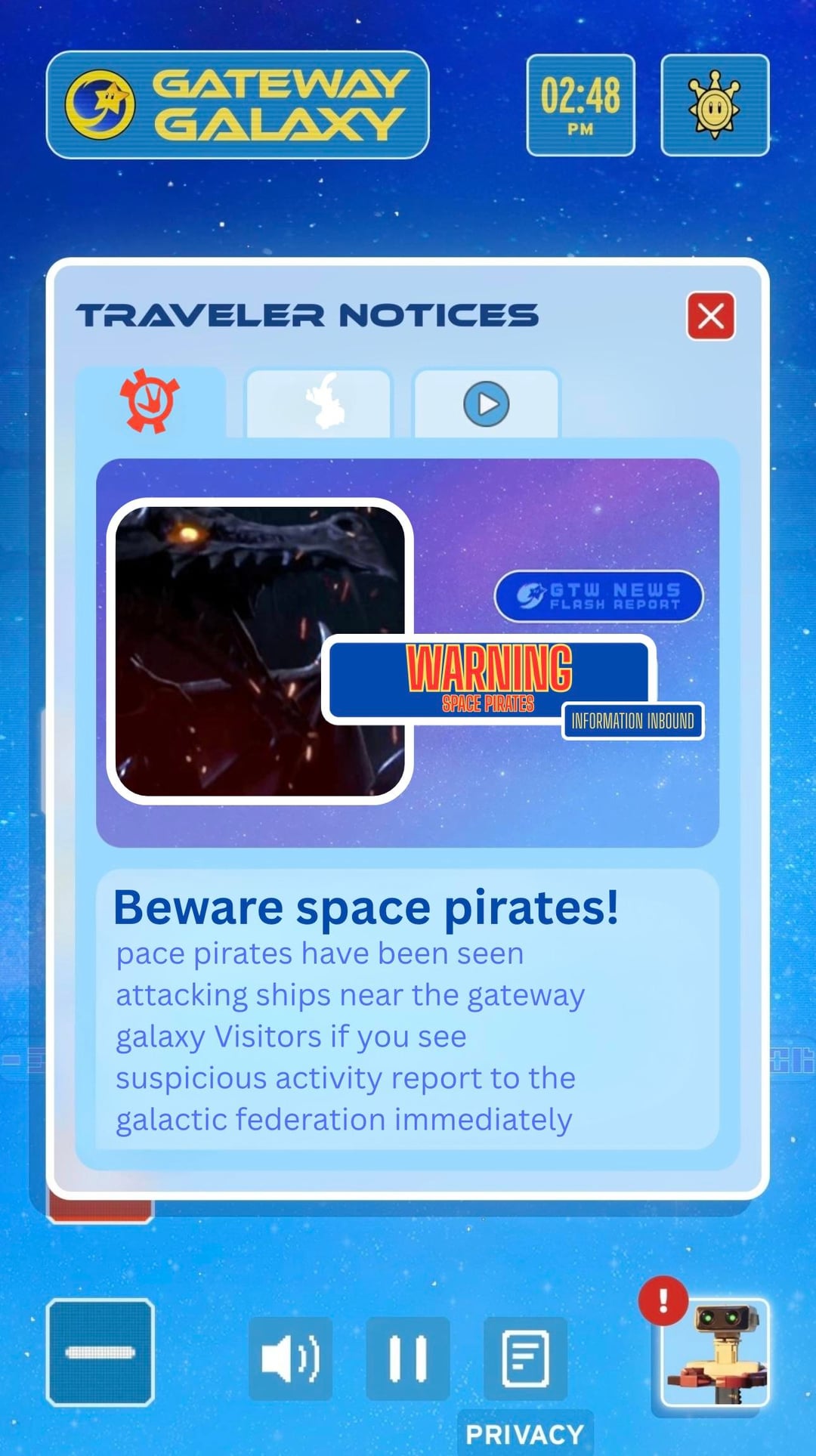
Task: Open the space pirates warning news card
Action: click(x=407, y=652)
